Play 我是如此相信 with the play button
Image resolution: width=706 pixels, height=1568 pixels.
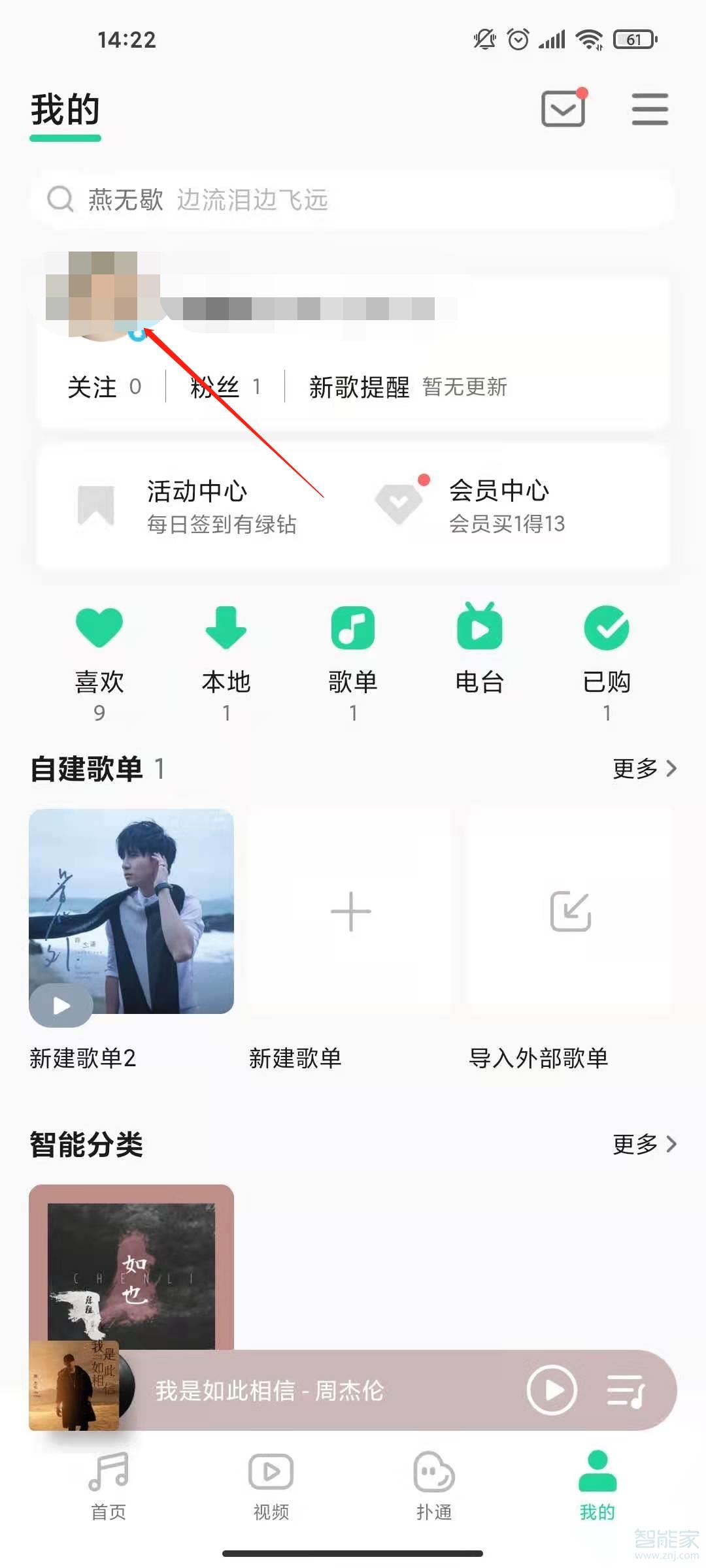[x=551, y=1390]
